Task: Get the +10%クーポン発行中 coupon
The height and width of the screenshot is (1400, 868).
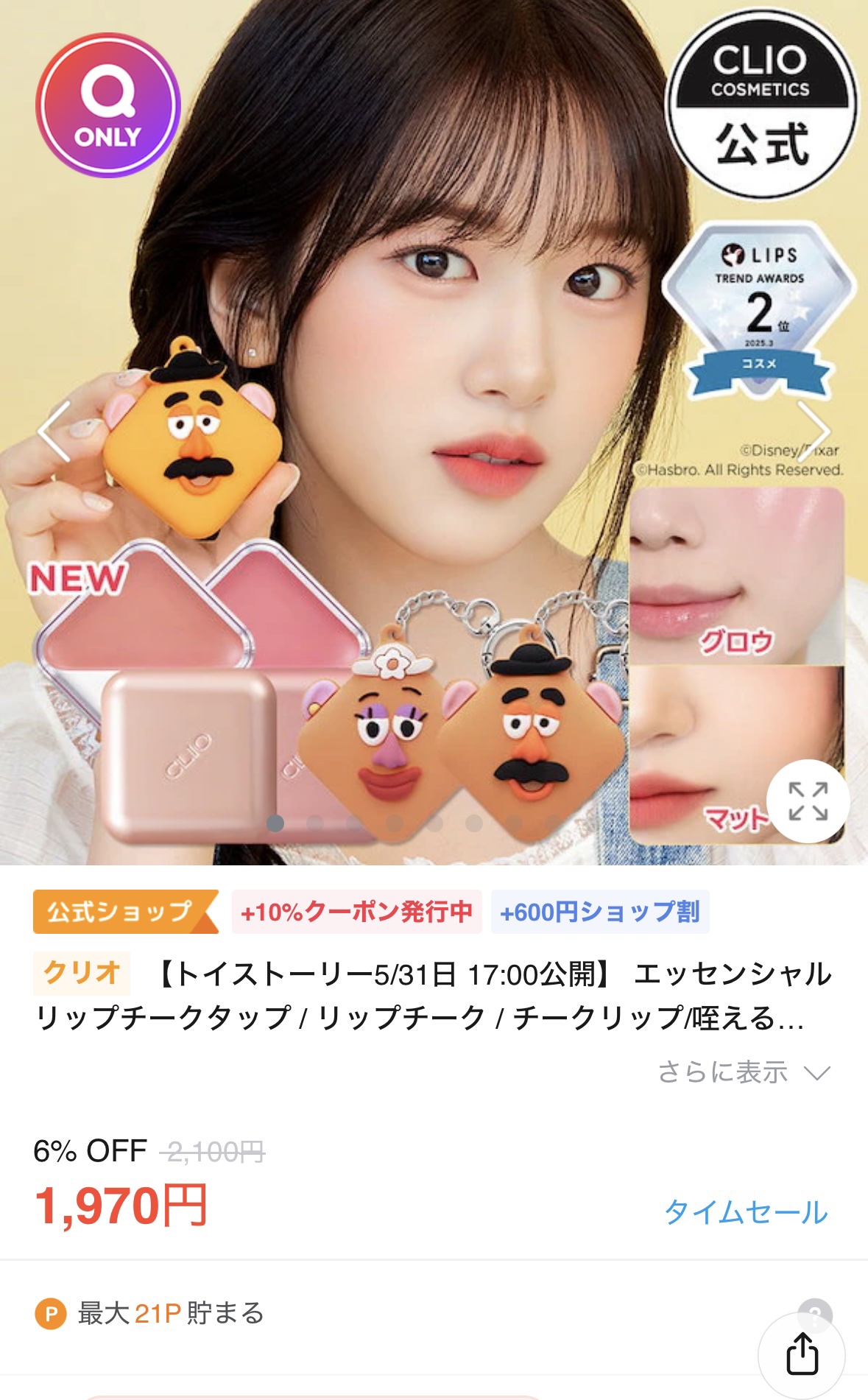Action: (356, 912)
